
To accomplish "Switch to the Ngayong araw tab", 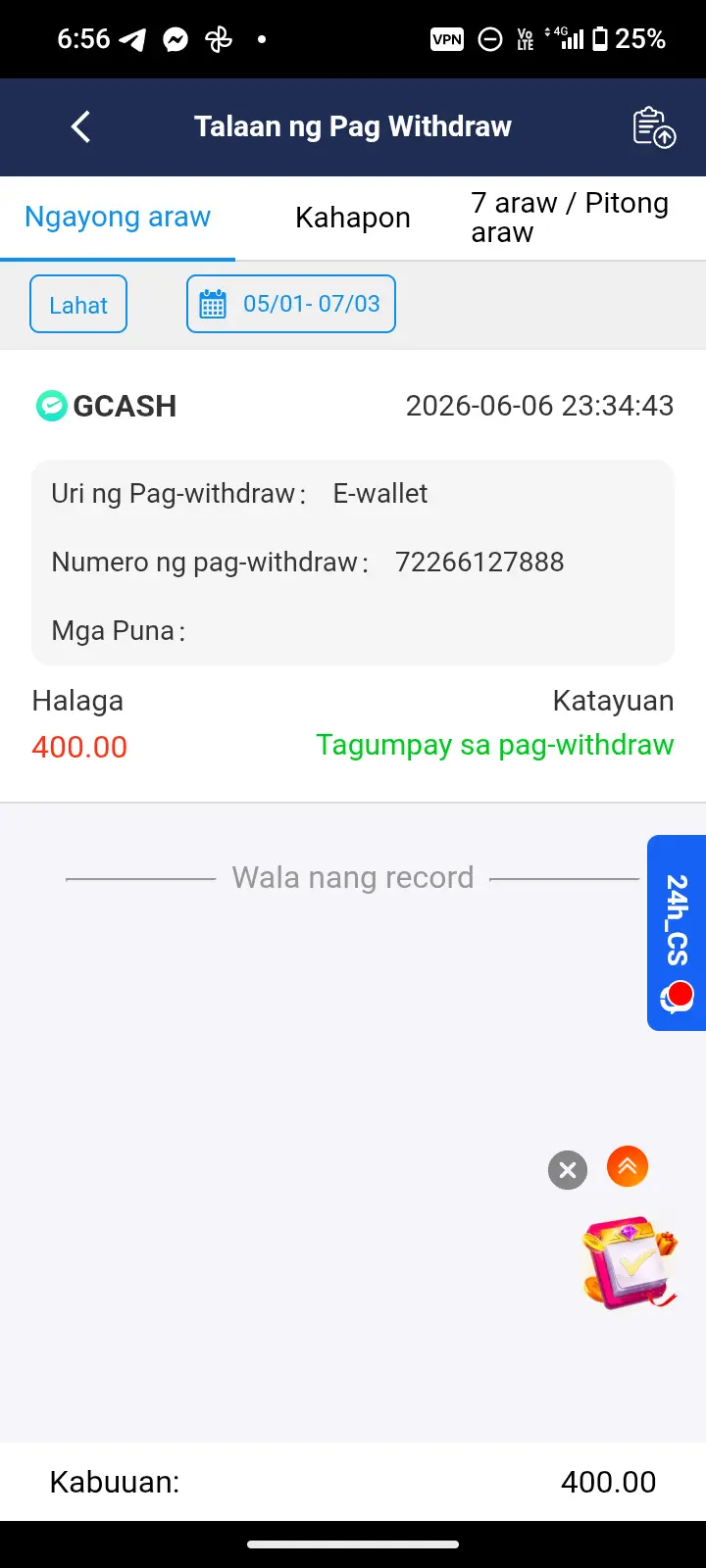I will coord(118,218).
